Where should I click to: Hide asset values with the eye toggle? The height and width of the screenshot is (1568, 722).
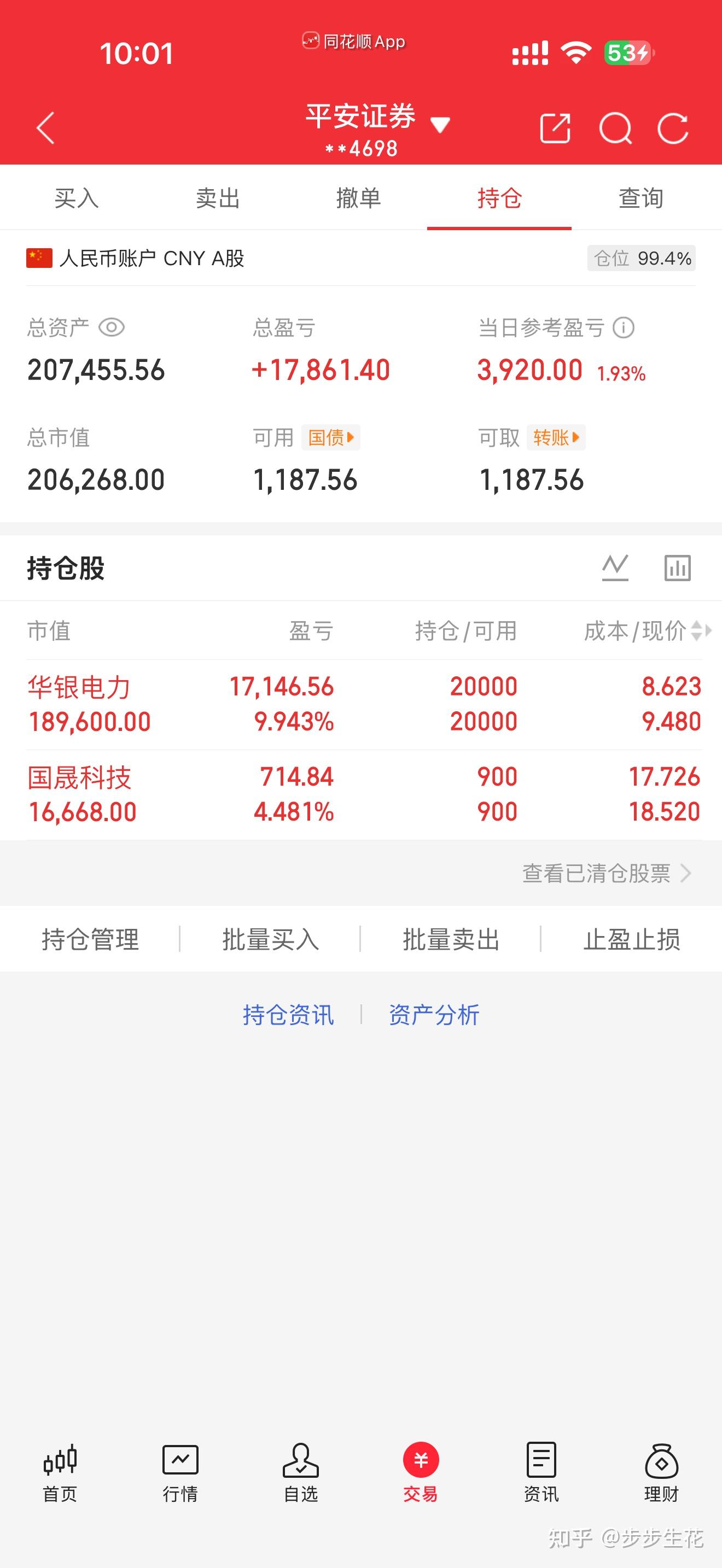[x=111, y=327]
